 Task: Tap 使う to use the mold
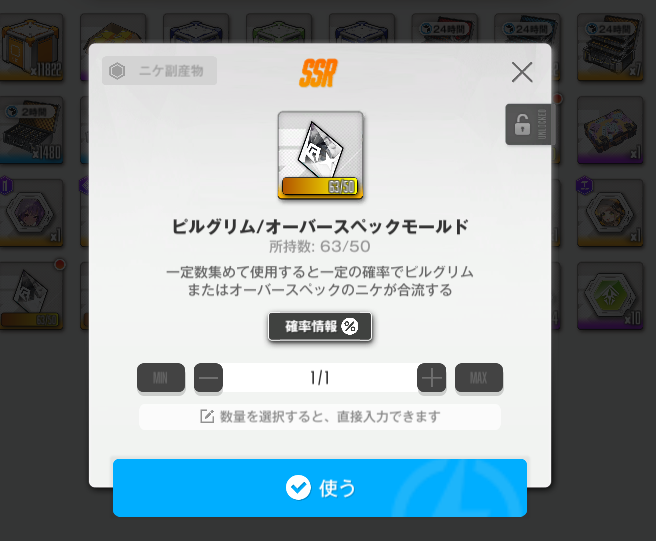click(320, 488)
